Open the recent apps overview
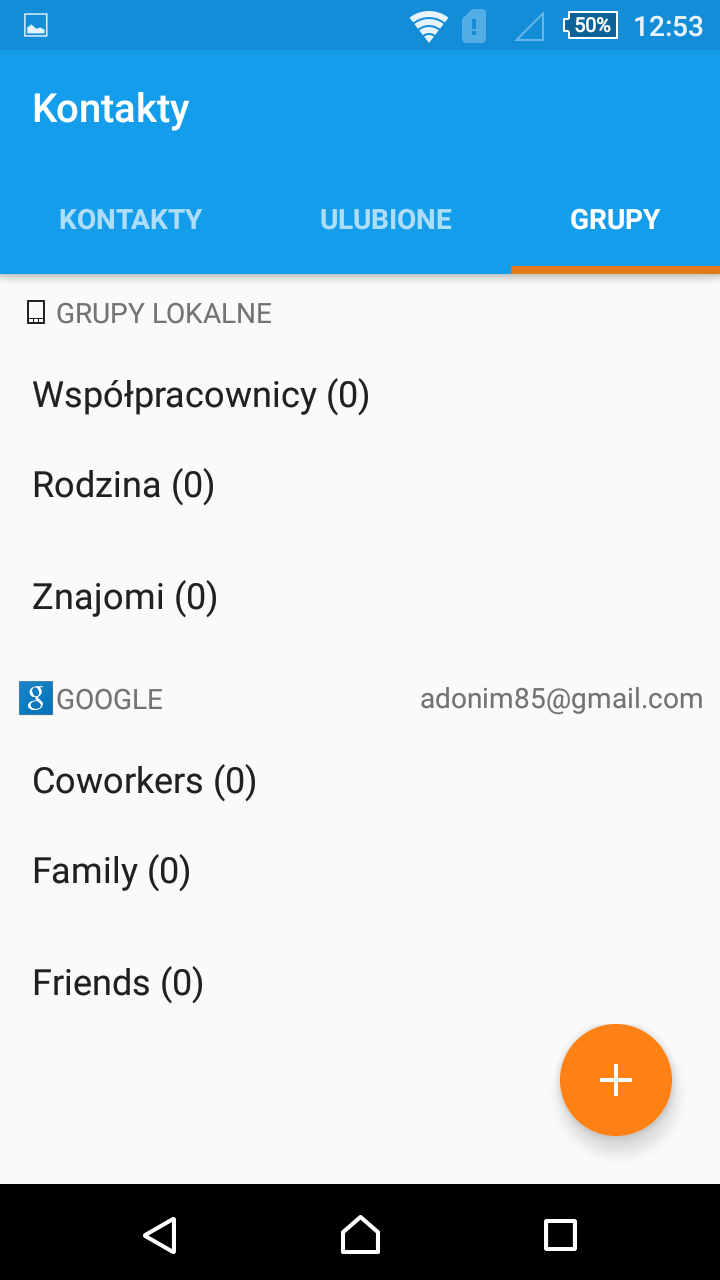The image size is (720, 1280). 560,1234
